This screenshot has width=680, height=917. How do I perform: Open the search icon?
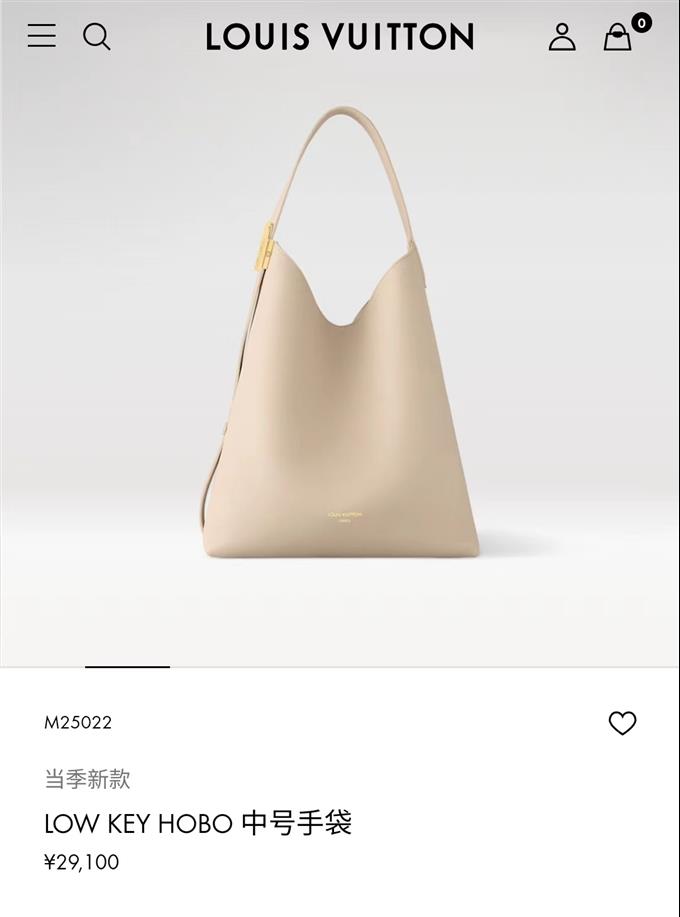click(97, 37)
